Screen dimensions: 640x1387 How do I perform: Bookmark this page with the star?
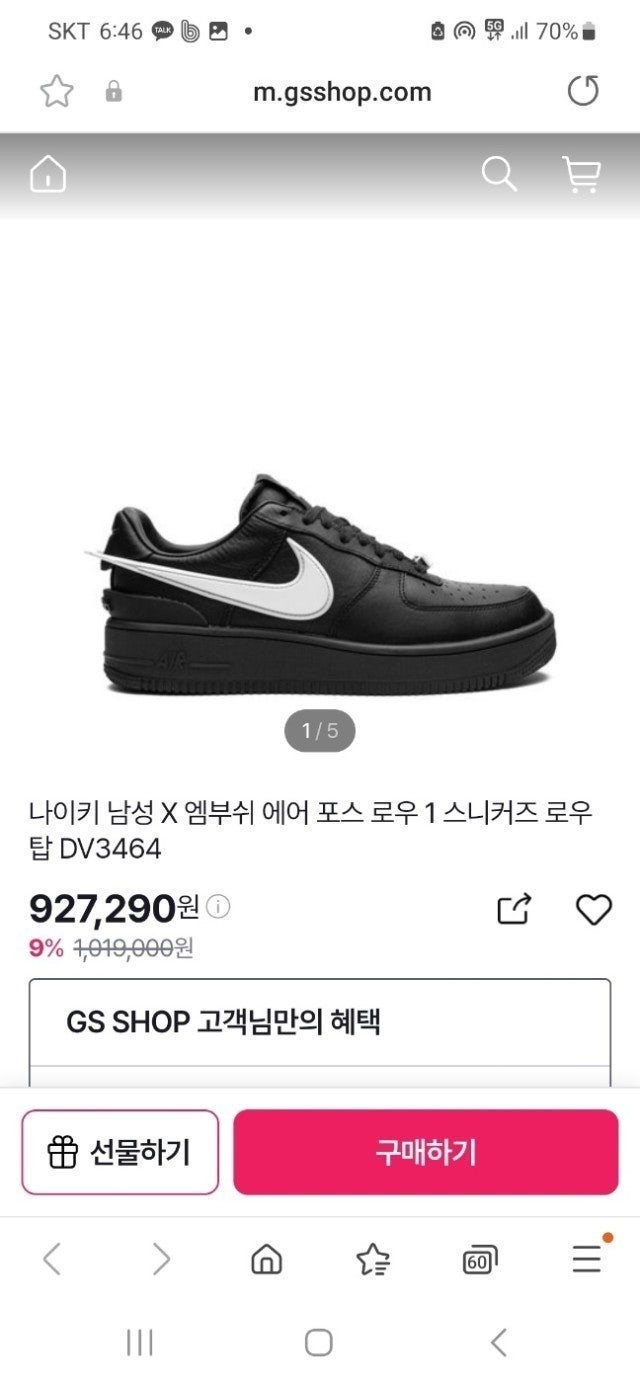click(56, 92)
